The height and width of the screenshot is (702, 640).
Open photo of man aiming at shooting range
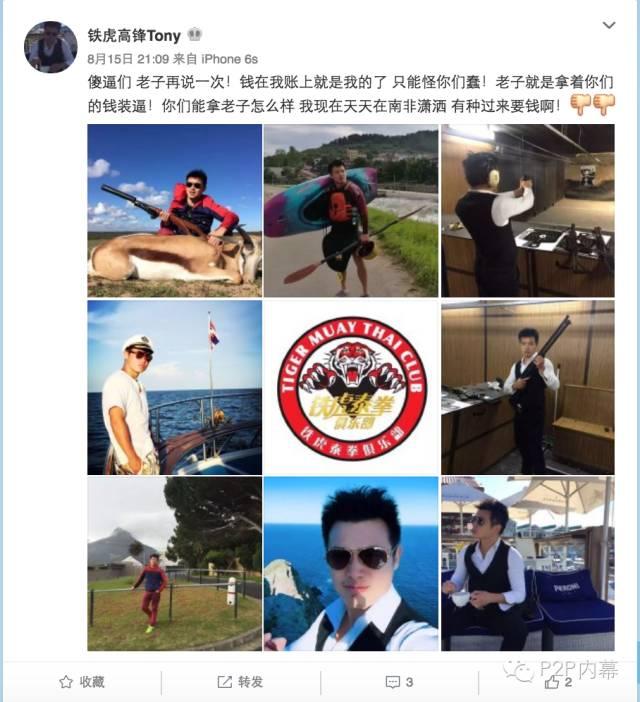tap(528, 211)
